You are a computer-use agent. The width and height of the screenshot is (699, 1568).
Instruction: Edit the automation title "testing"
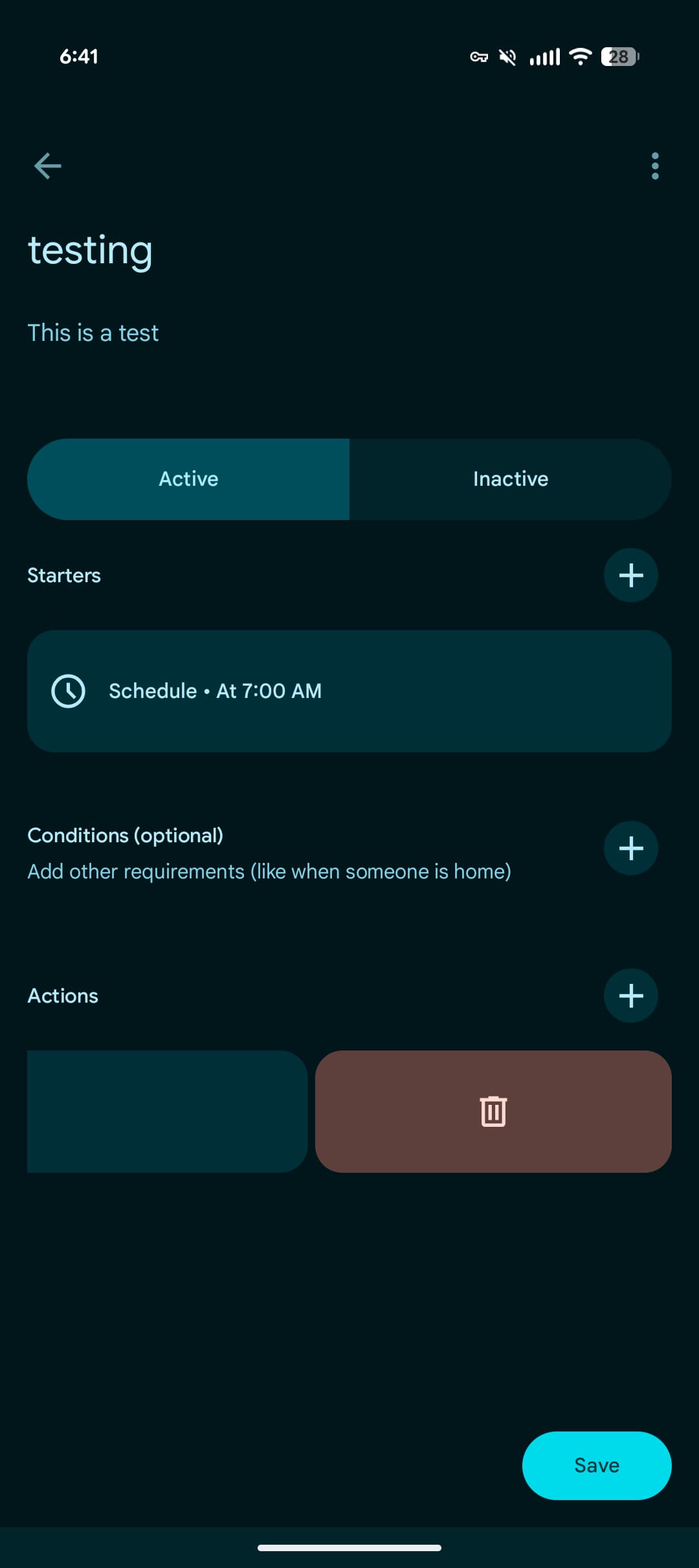tap(91, 250)
